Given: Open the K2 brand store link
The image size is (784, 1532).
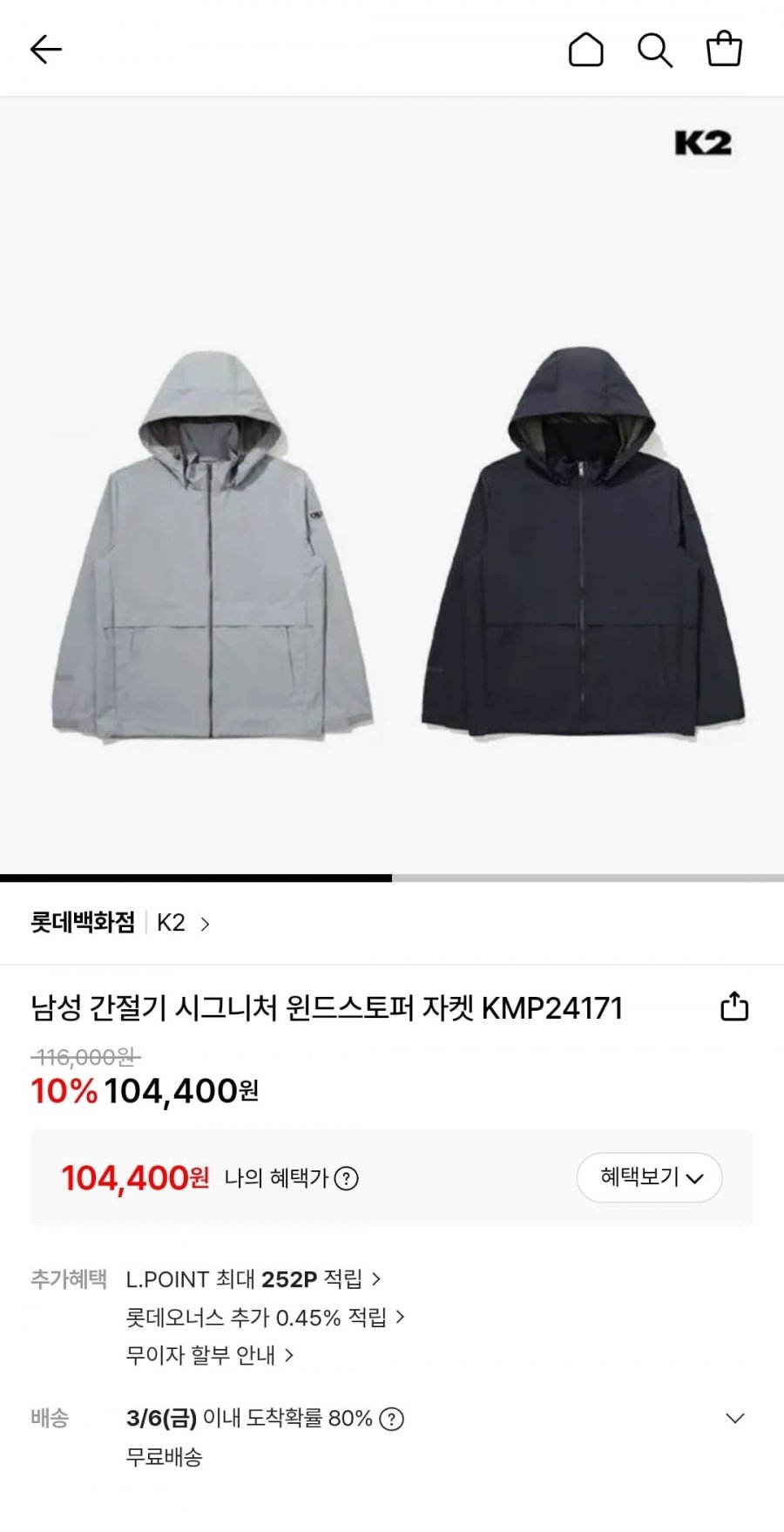Looking at the screenshot, I should pos(182,923).
